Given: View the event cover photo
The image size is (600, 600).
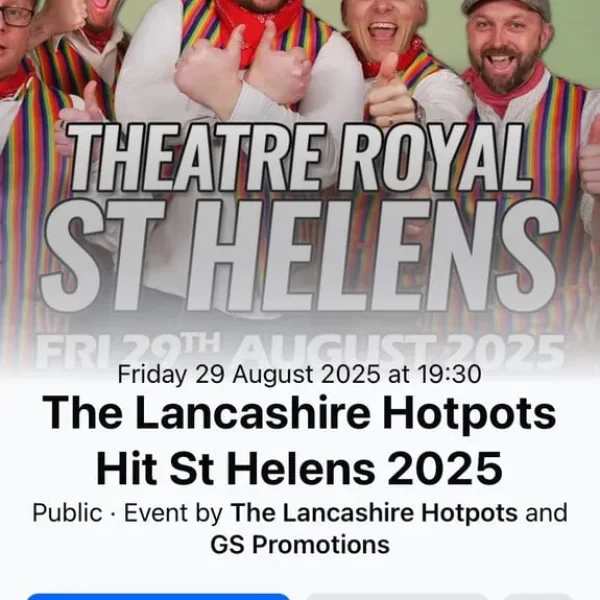Looking at the screenshot, I should [x=300, y=180].
